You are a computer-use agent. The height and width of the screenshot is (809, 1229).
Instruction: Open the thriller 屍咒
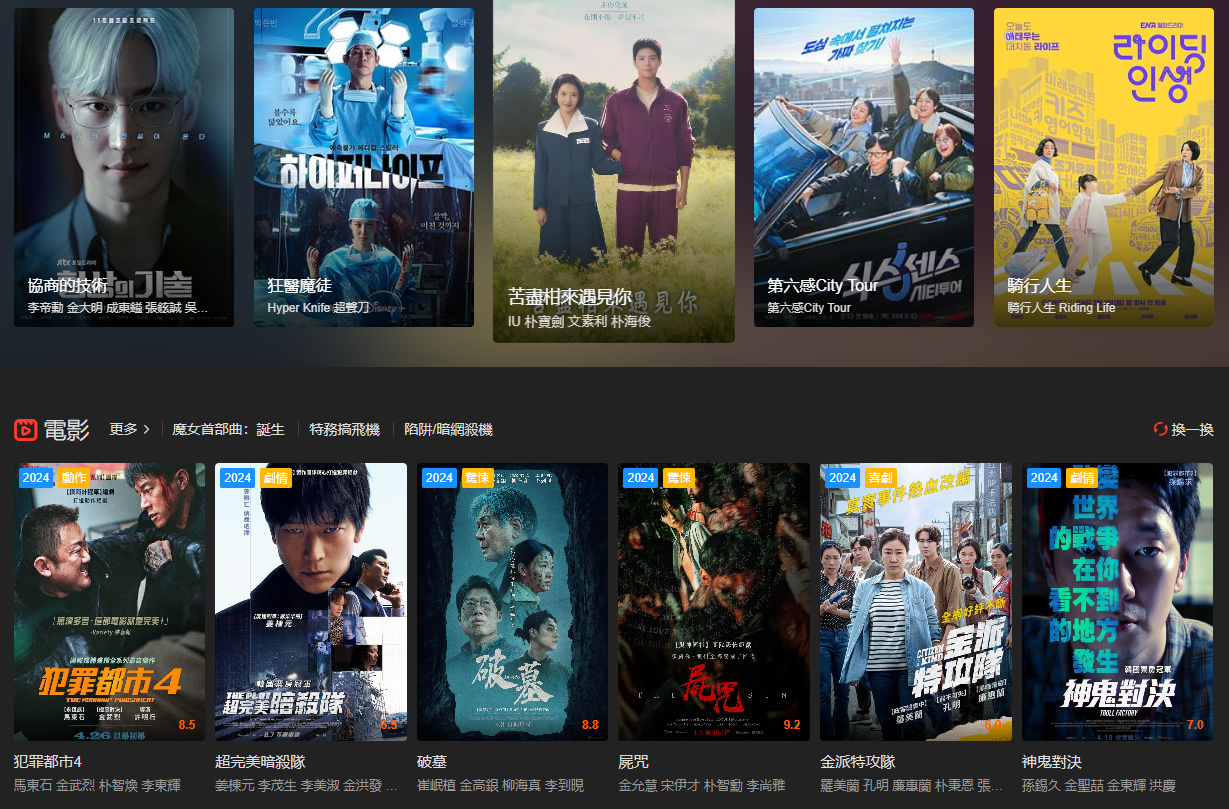(714, 601)
